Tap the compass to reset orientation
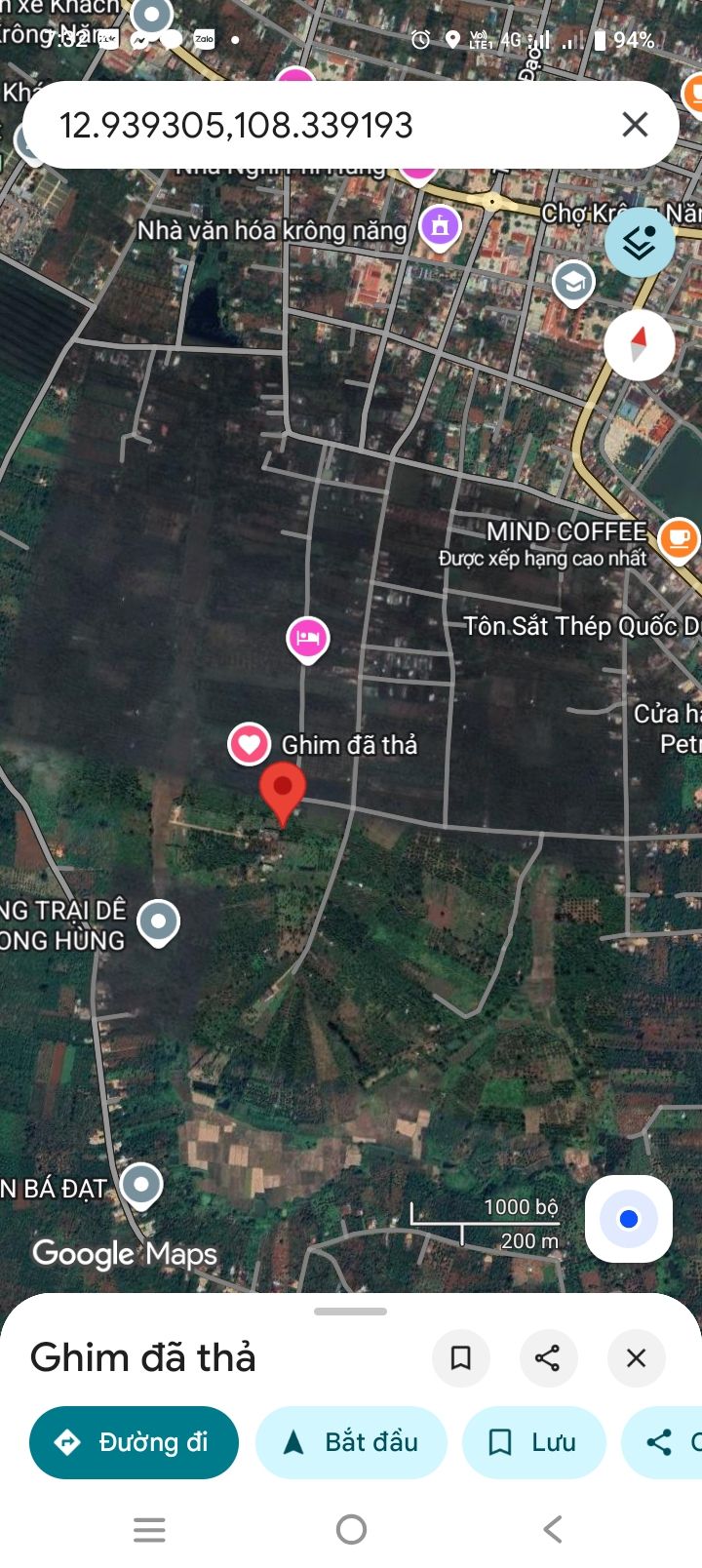 [639, 344]
